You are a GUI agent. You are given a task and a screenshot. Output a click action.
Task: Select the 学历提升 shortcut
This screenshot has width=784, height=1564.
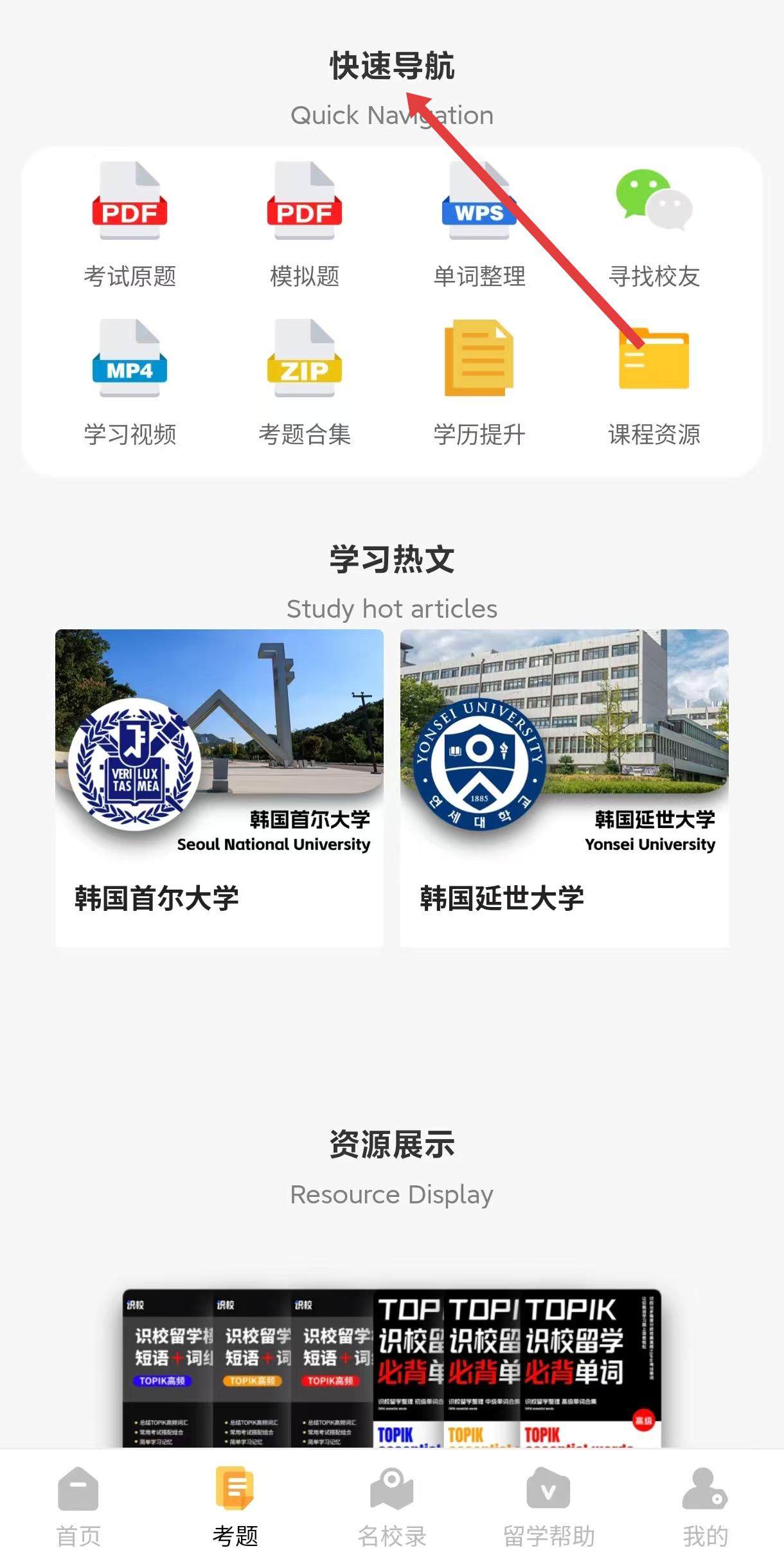[x=479, y=383]
